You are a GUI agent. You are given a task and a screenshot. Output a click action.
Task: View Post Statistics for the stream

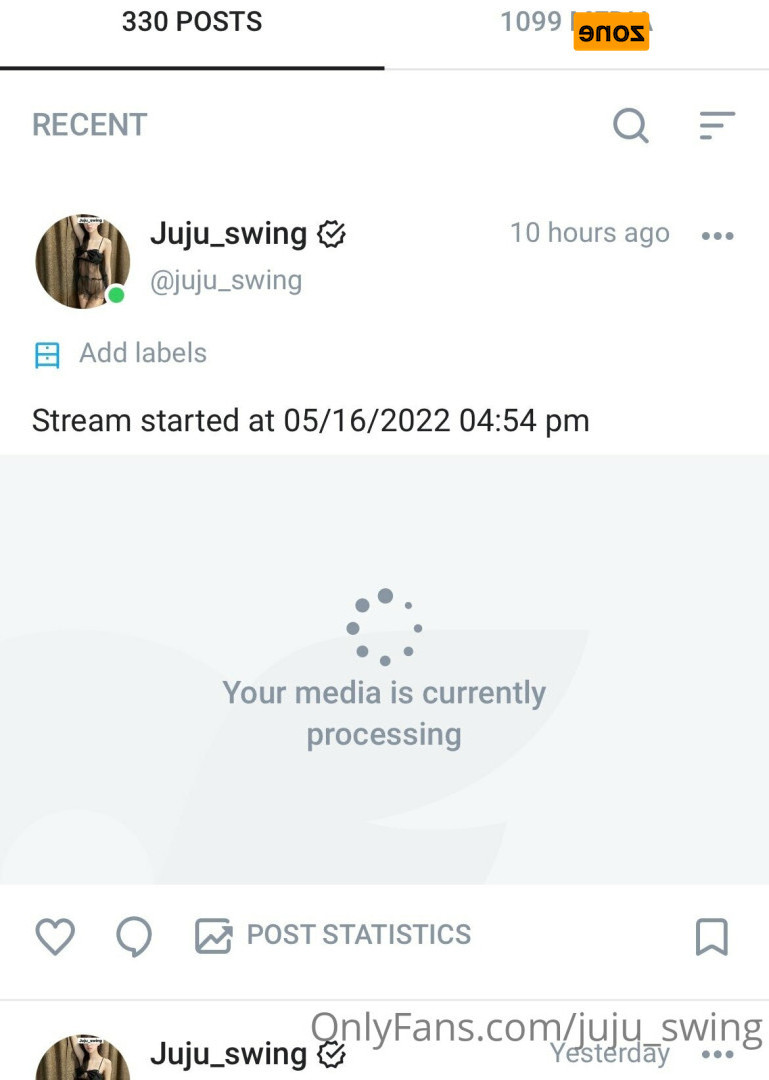pos(333,935)
